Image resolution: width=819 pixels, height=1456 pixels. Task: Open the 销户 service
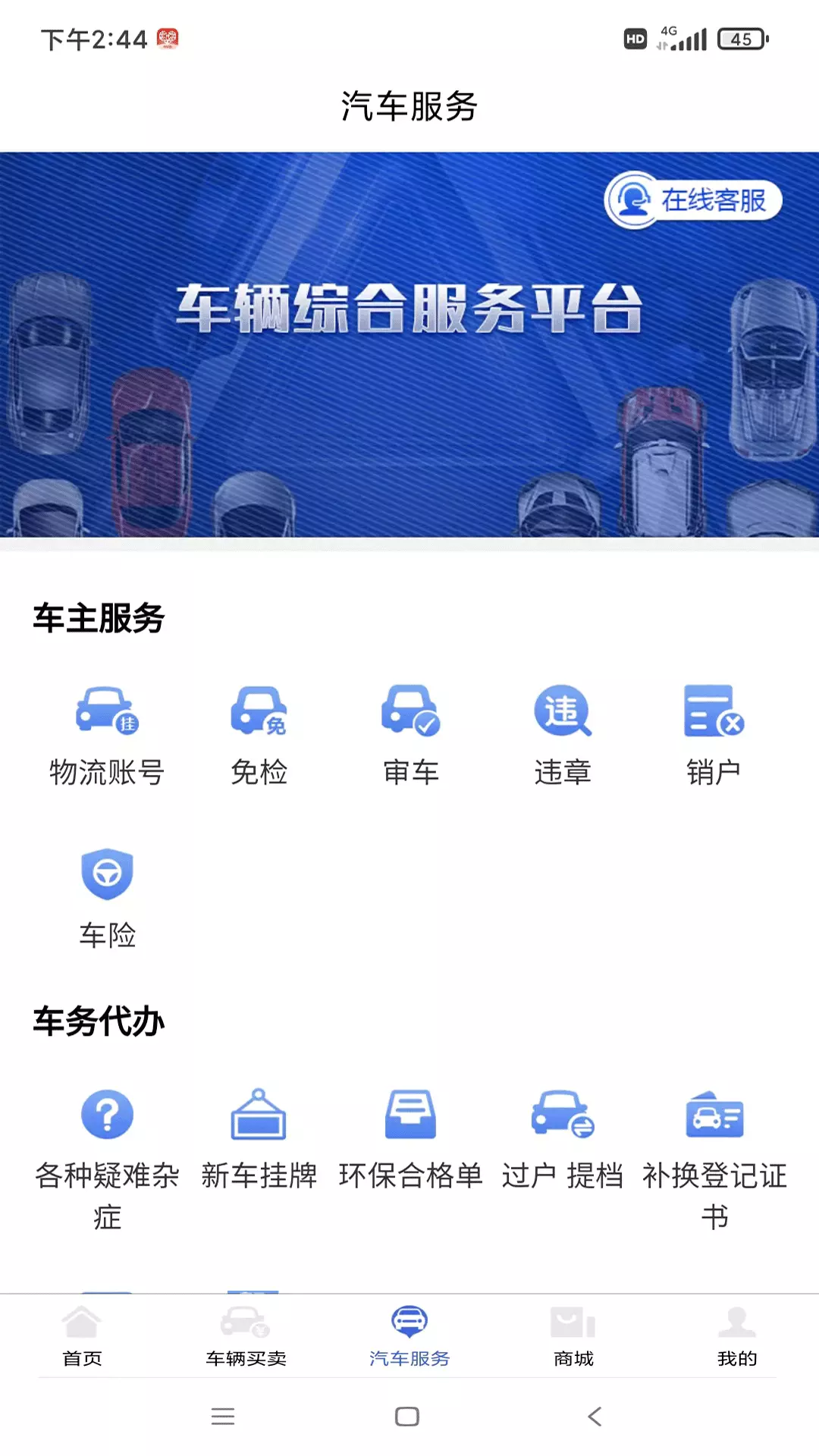(714, 736)
